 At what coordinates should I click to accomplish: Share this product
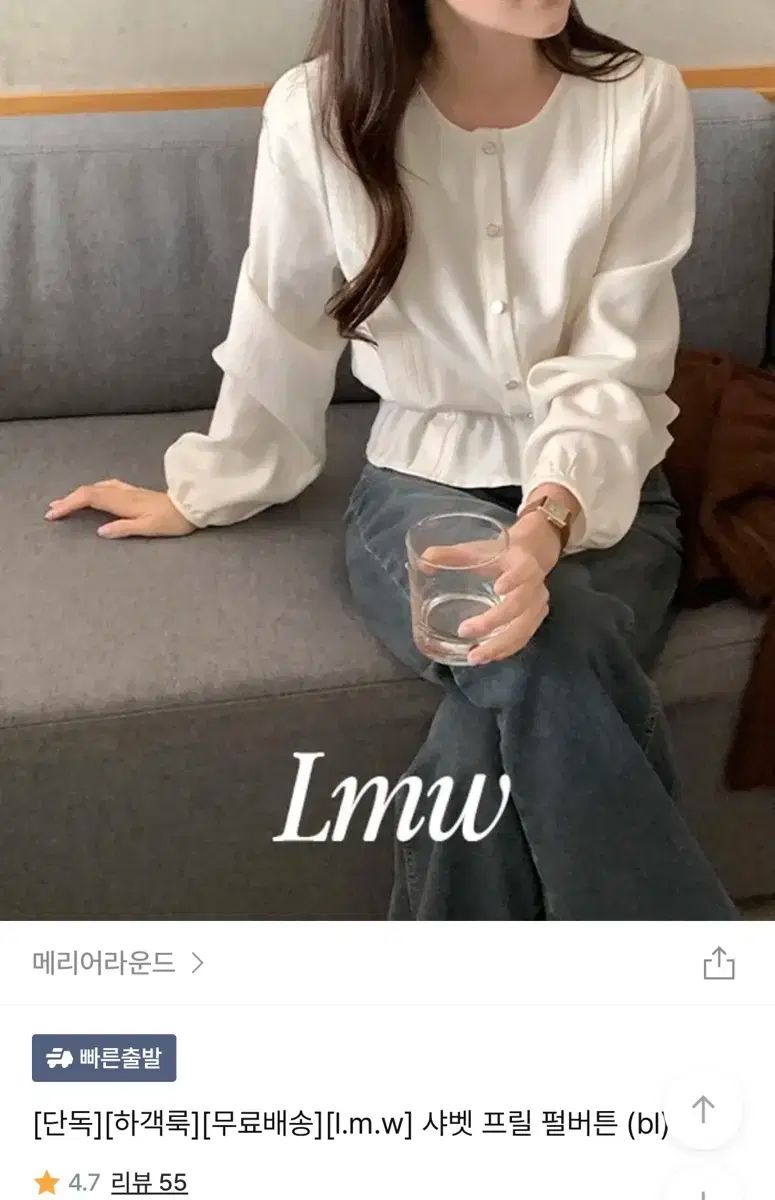click(718, 963)
